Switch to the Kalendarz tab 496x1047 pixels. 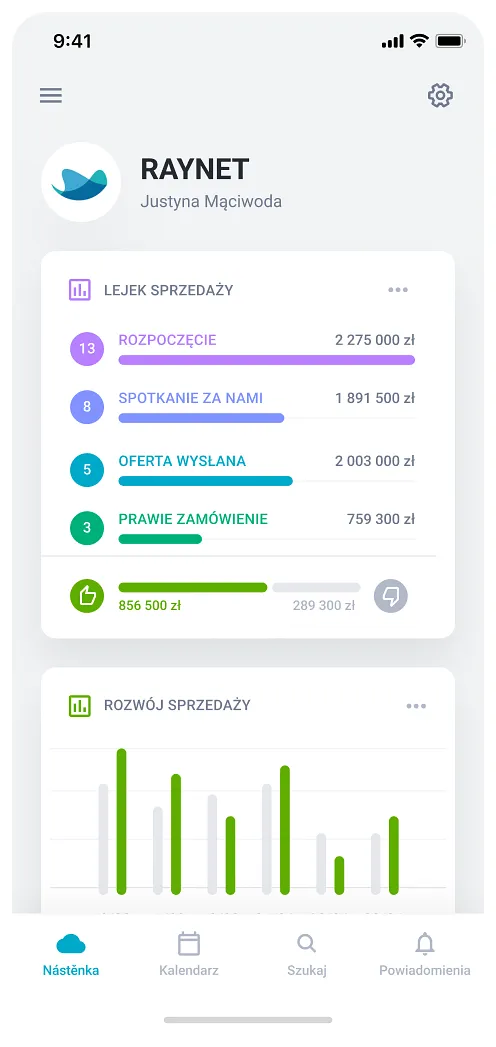pos(189,956)
